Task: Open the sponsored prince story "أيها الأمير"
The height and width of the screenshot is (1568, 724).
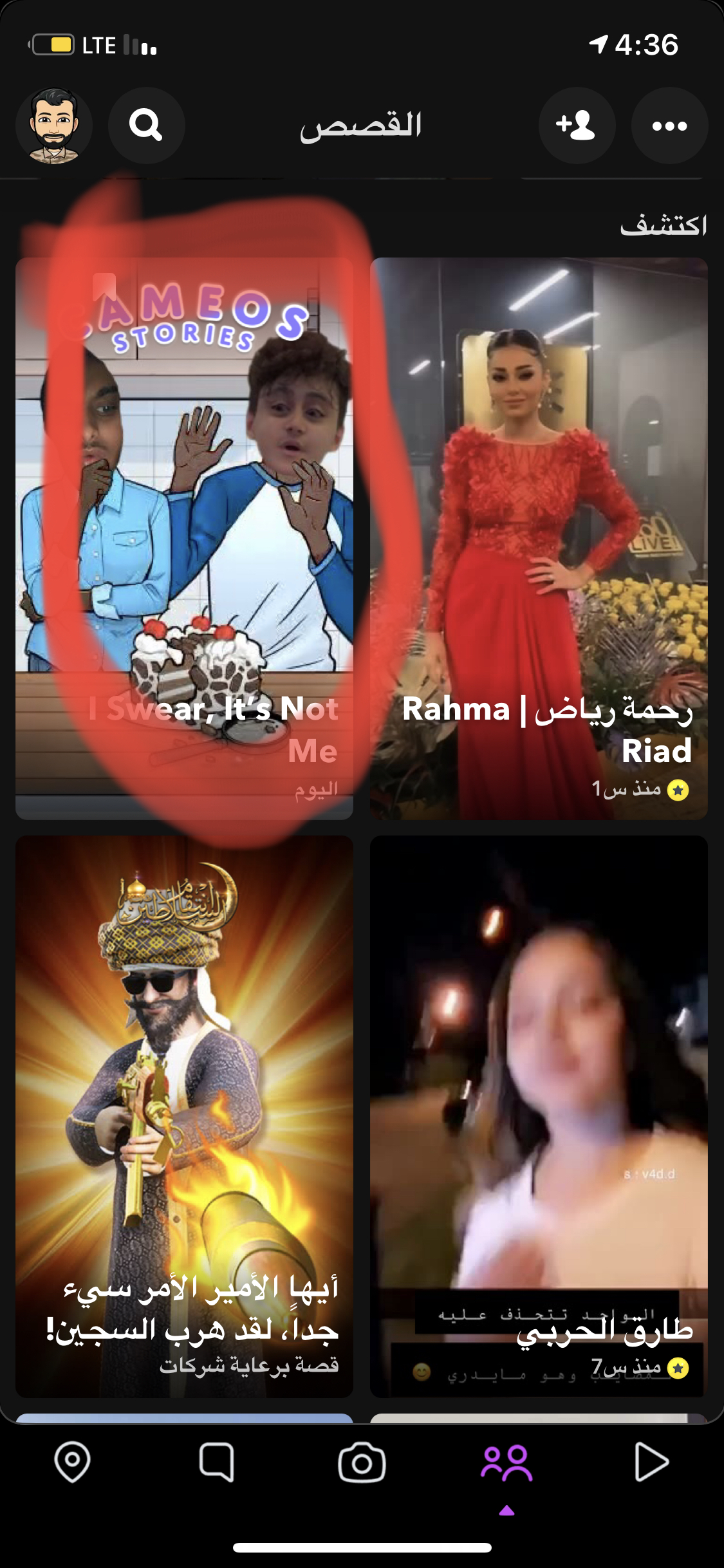Action: point(184,1116)
